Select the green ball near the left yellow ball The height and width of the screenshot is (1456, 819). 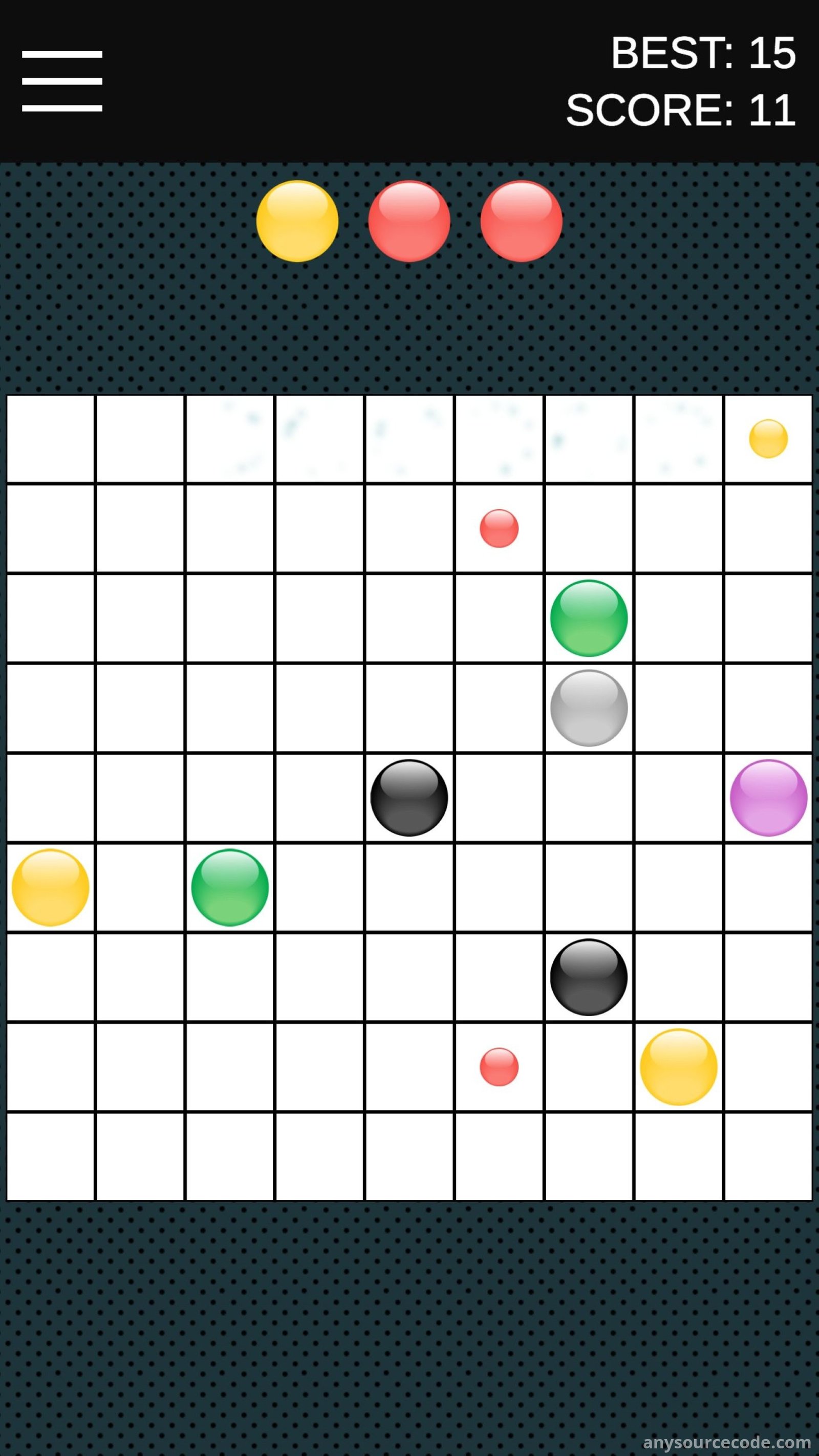click(230, 887)
